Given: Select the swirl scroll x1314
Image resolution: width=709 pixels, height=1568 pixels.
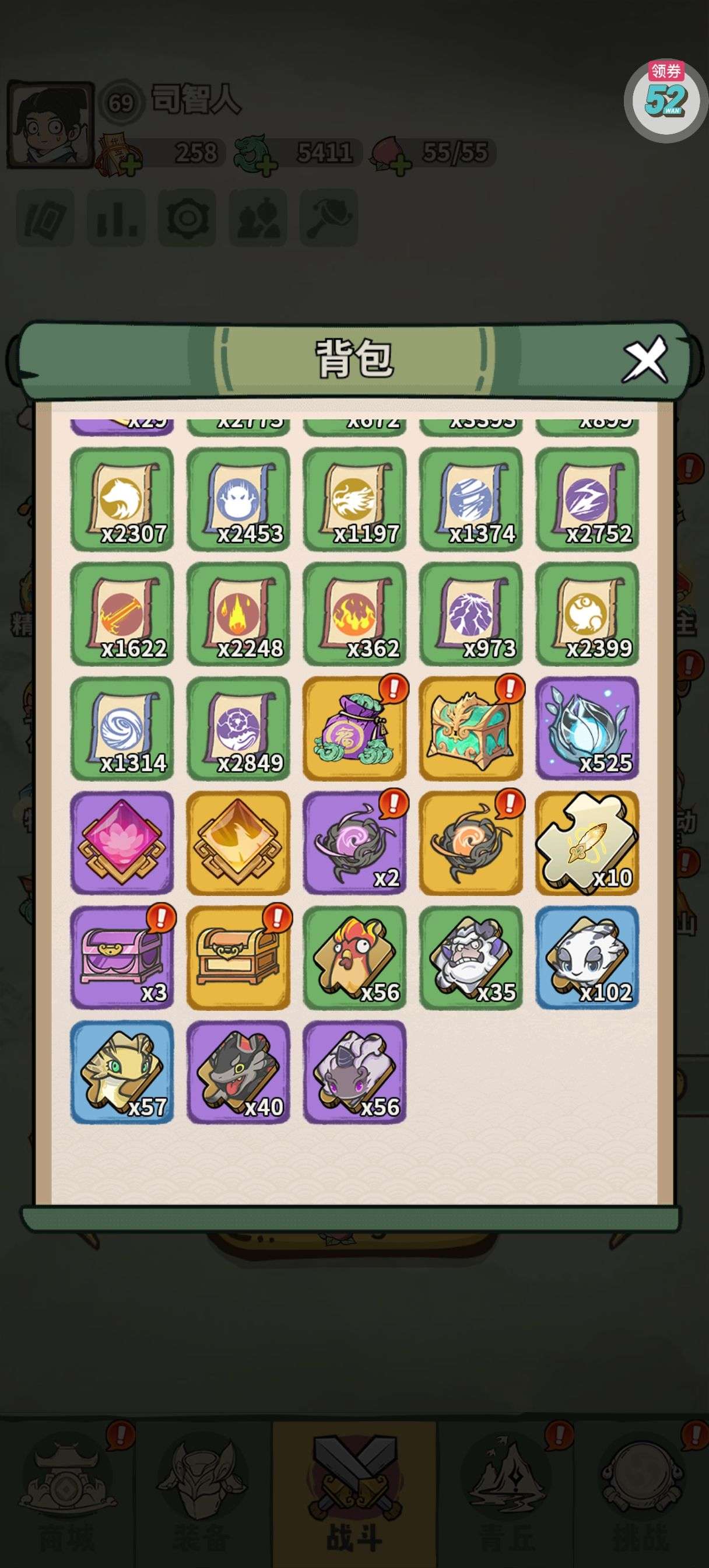Looking at the screenshot, I should (x=122, y=728).
